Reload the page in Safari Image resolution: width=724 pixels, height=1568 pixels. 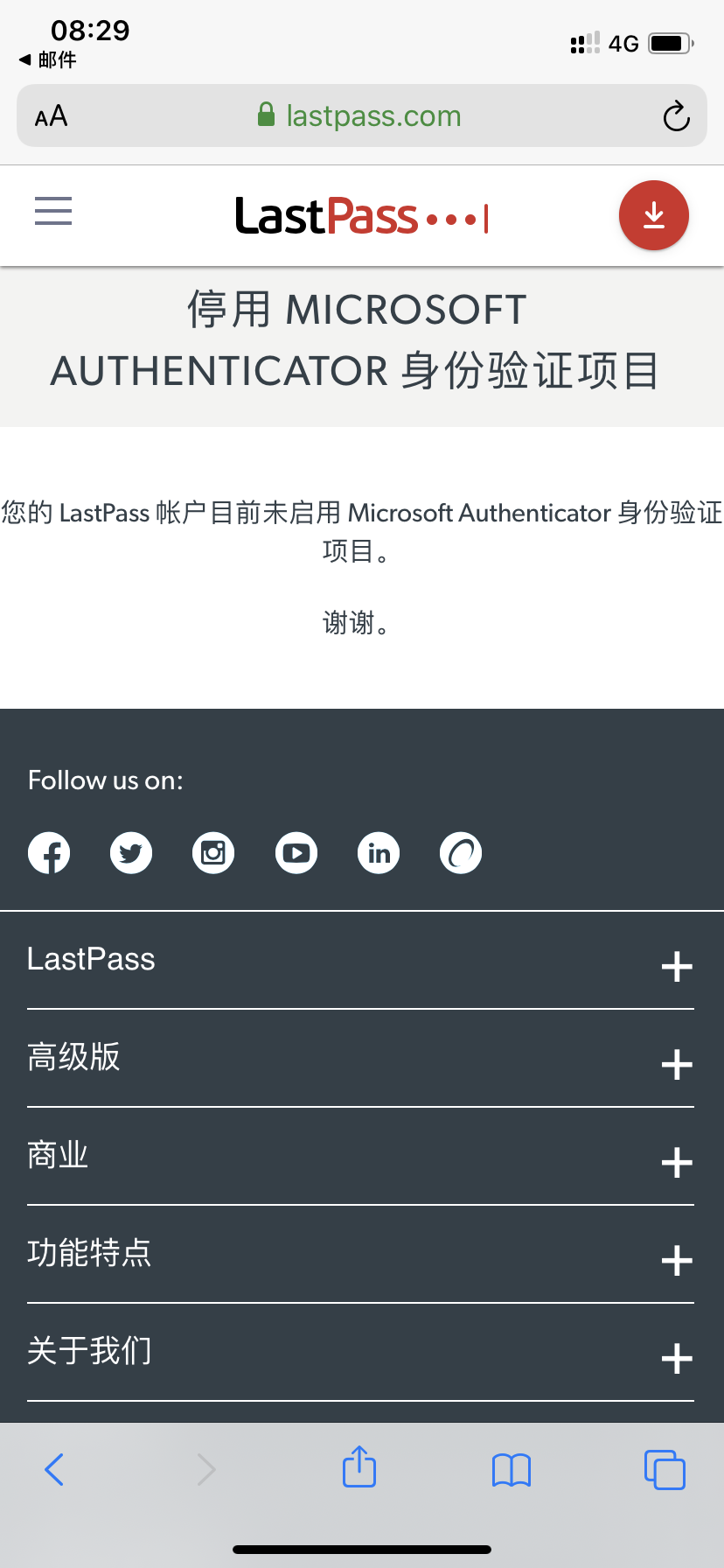point(676,116)
